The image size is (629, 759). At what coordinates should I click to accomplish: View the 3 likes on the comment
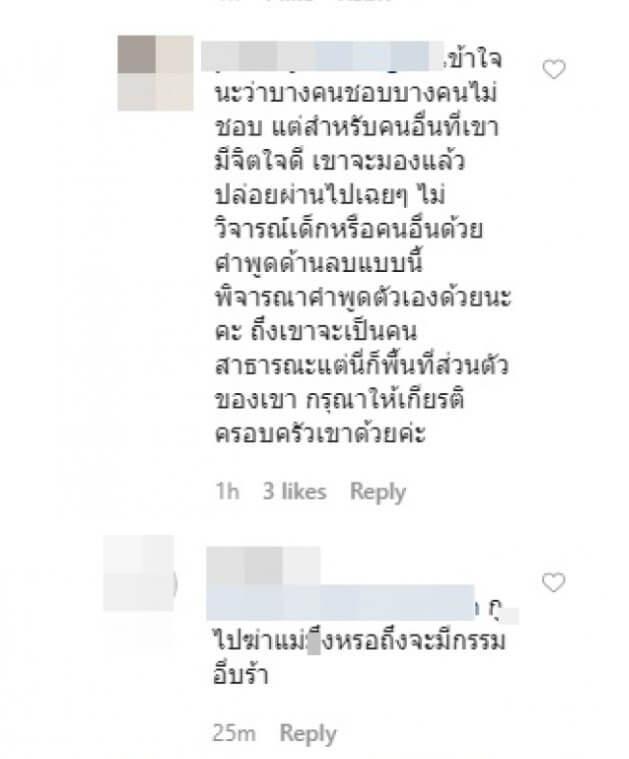click(296, 491)
